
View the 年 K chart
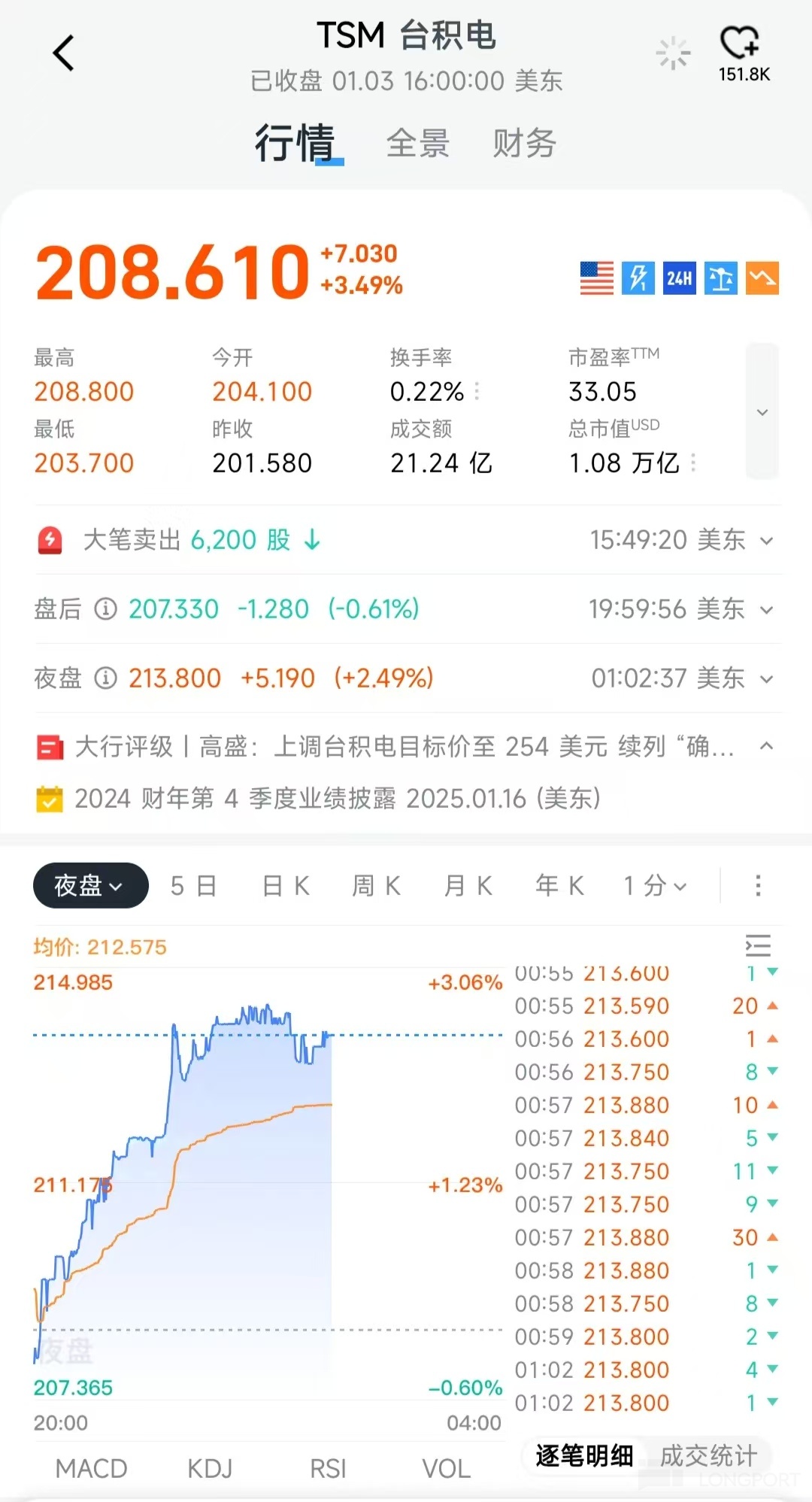pyautogui.click(x=560, y=886)
